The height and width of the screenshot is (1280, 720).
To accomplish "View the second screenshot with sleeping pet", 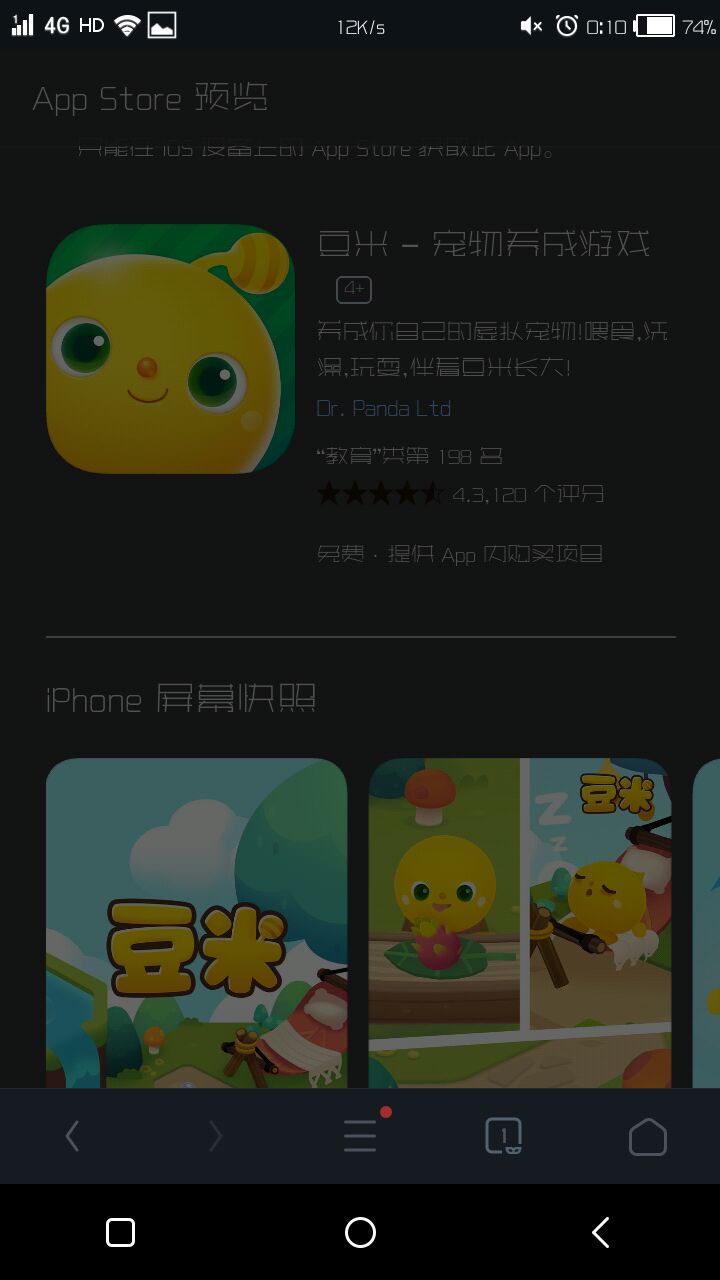I will pos(519,922).
